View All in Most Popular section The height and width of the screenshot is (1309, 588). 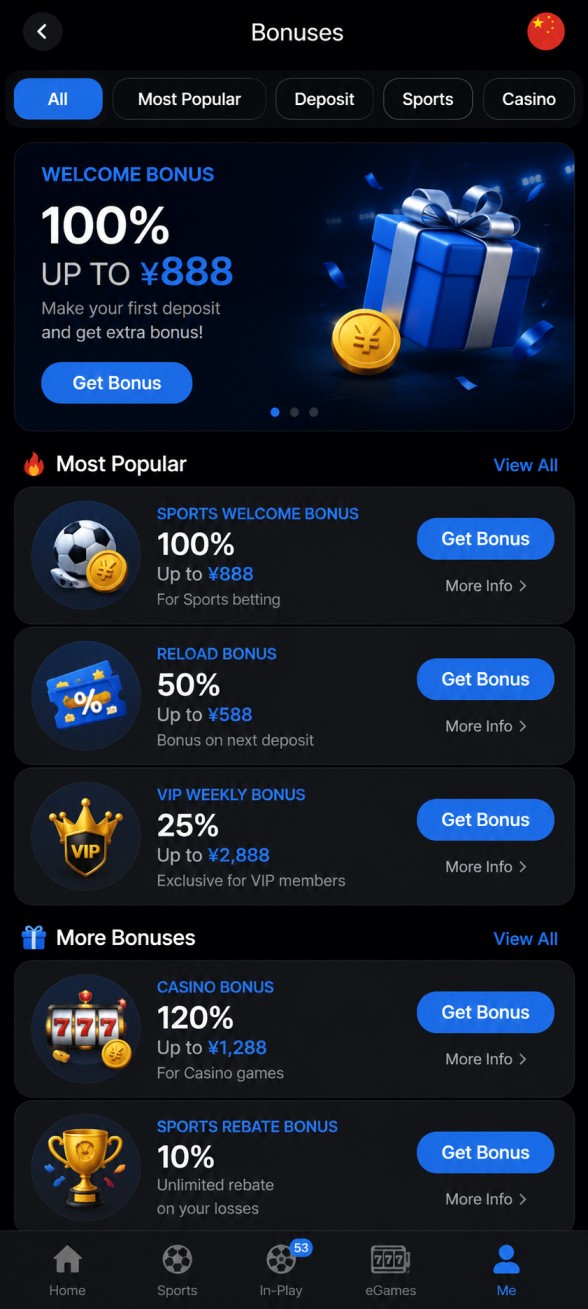tap(526, 465)
